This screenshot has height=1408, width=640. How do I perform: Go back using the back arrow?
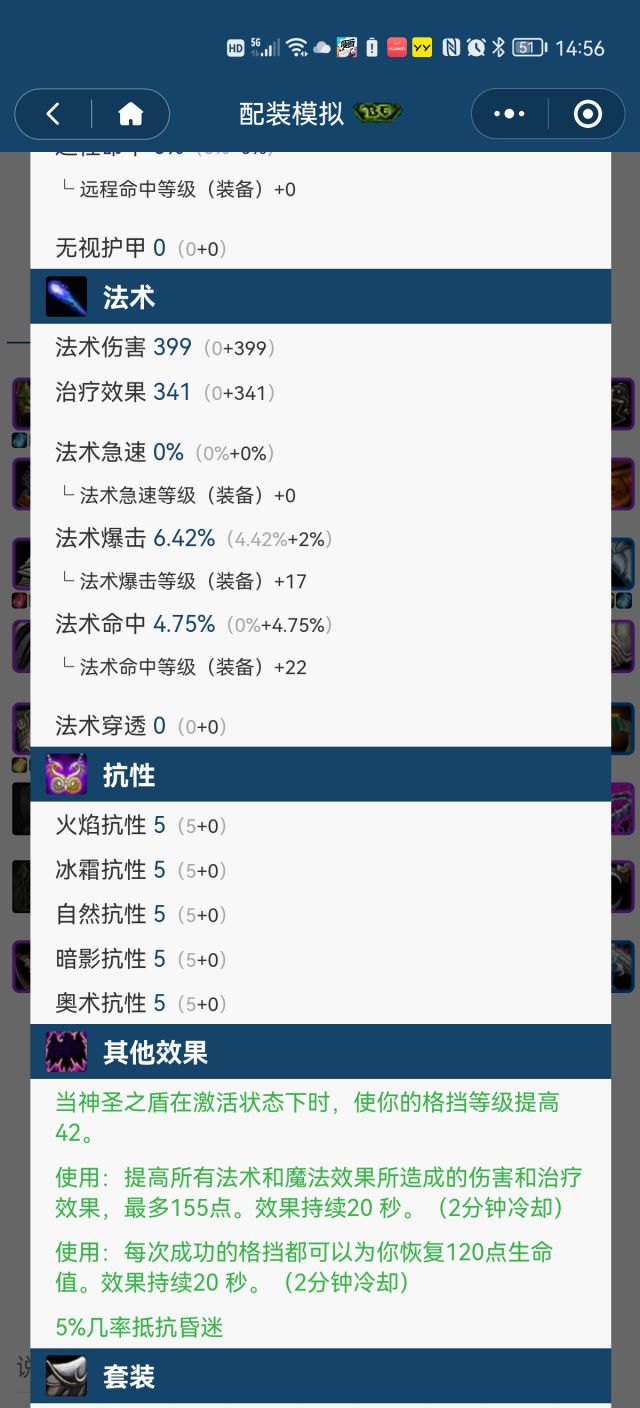(x=53, y=114)
